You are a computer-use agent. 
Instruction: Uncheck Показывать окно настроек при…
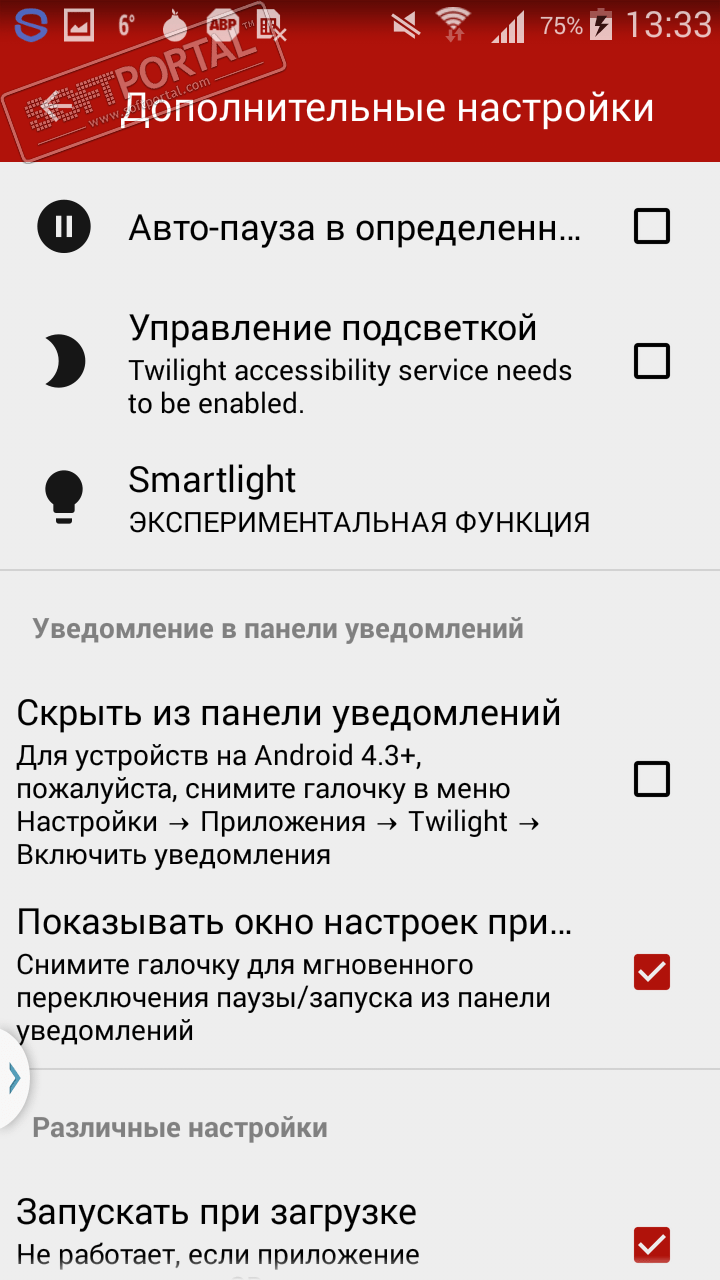(651, 971)
